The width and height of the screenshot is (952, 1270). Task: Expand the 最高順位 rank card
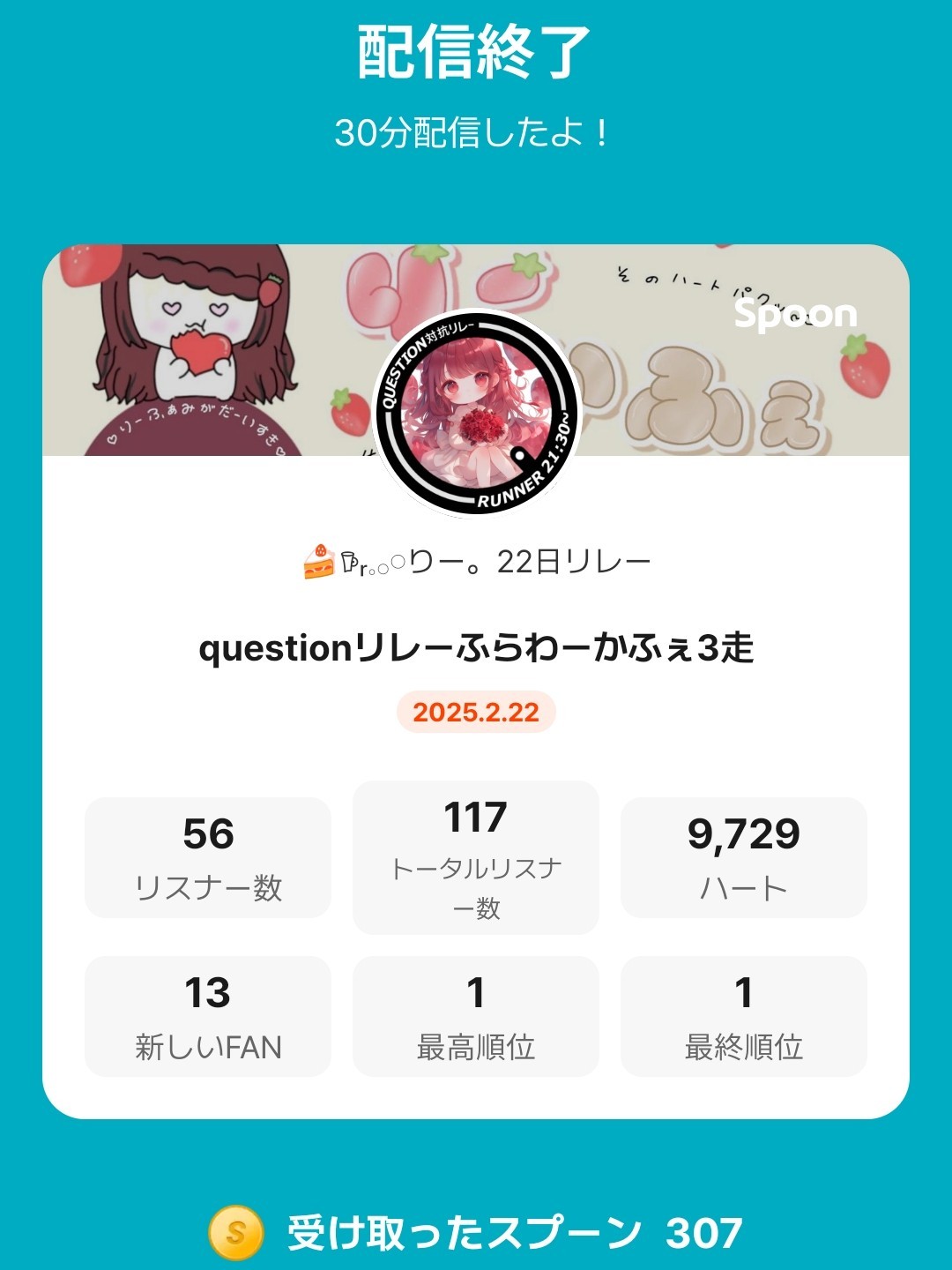pos(476,1016)
